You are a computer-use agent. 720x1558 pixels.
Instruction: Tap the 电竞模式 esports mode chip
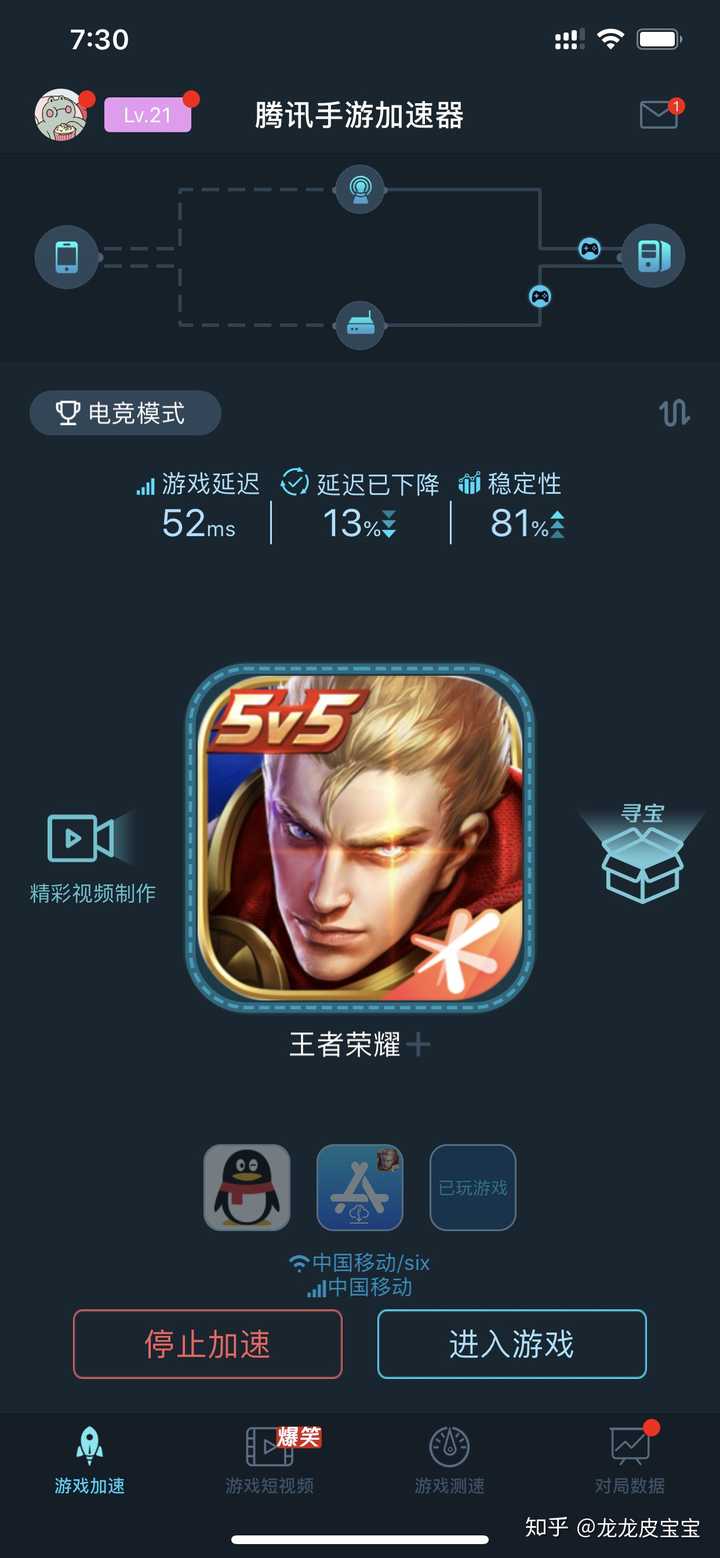[x=125, y=413]
